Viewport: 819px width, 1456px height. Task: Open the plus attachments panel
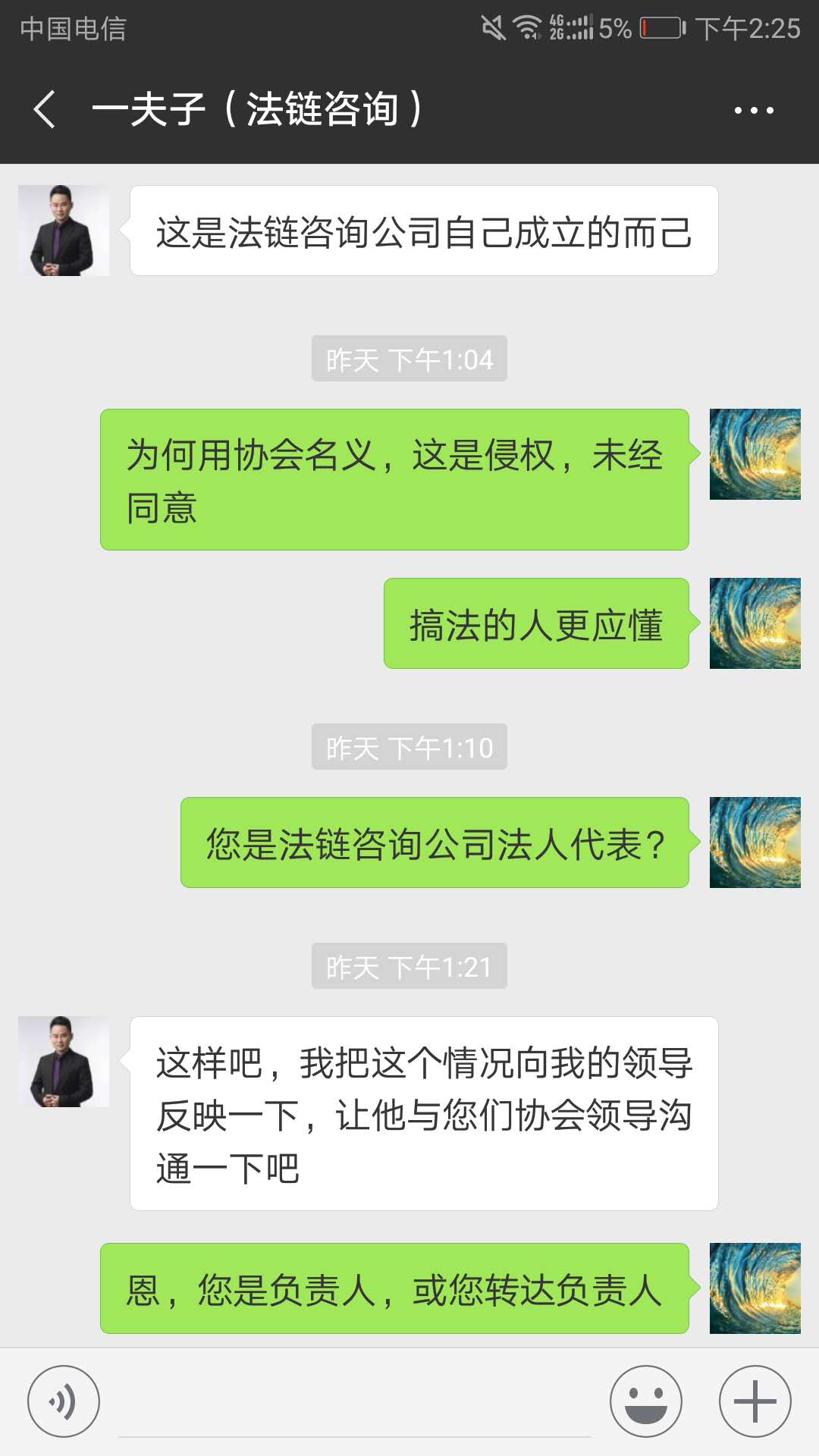click(755, 1401)
